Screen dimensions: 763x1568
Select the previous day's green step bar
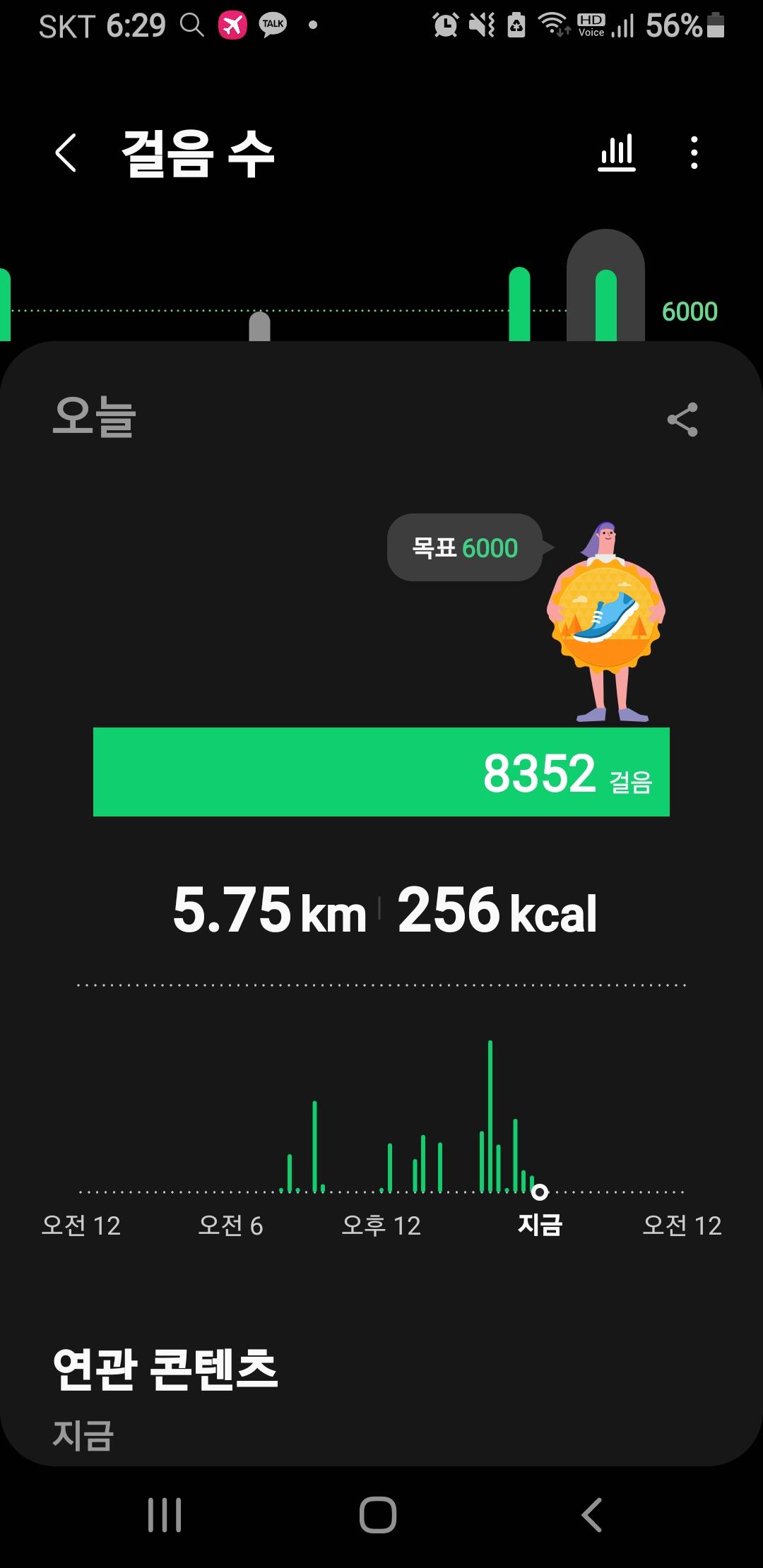coord(519,305)
